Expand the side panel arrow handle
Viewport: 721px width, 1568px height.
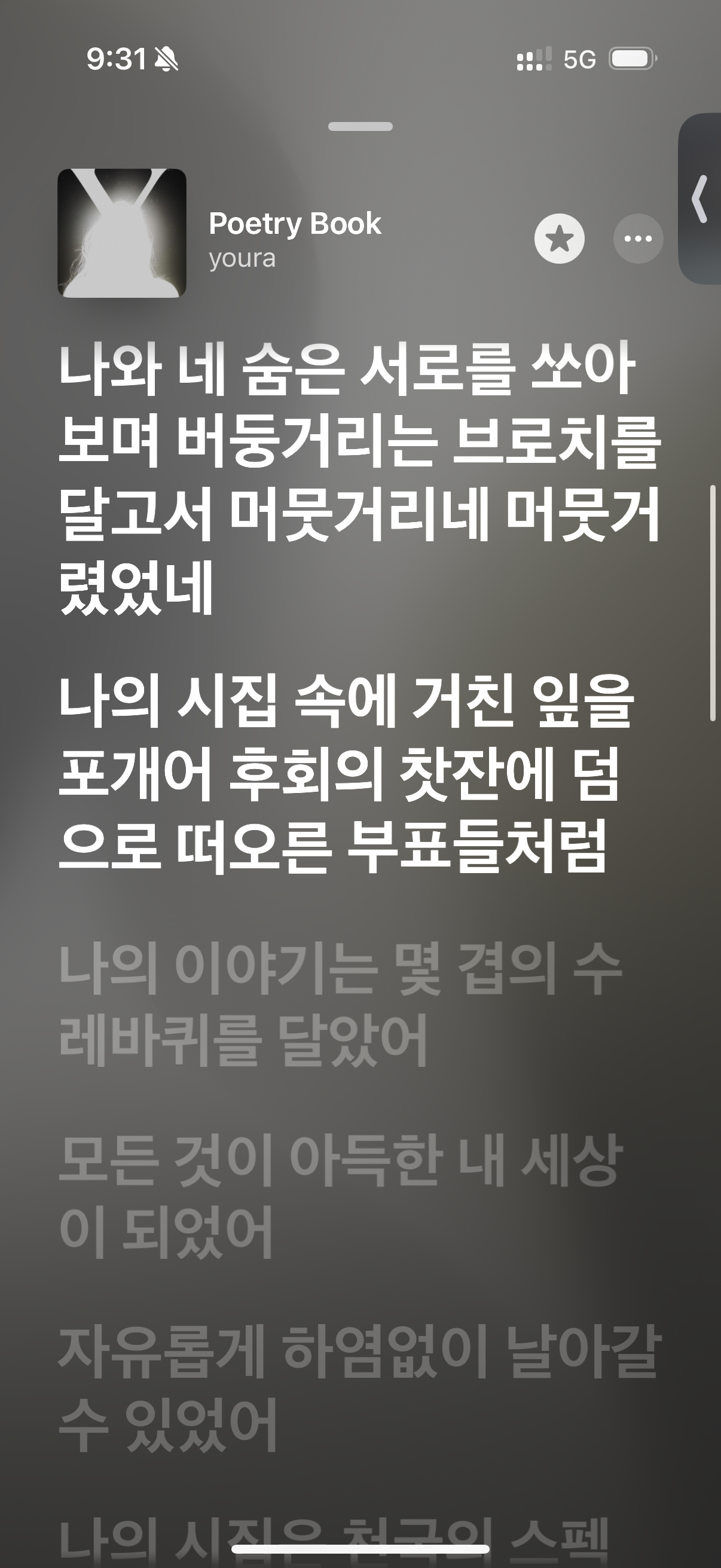click(701, 199)
